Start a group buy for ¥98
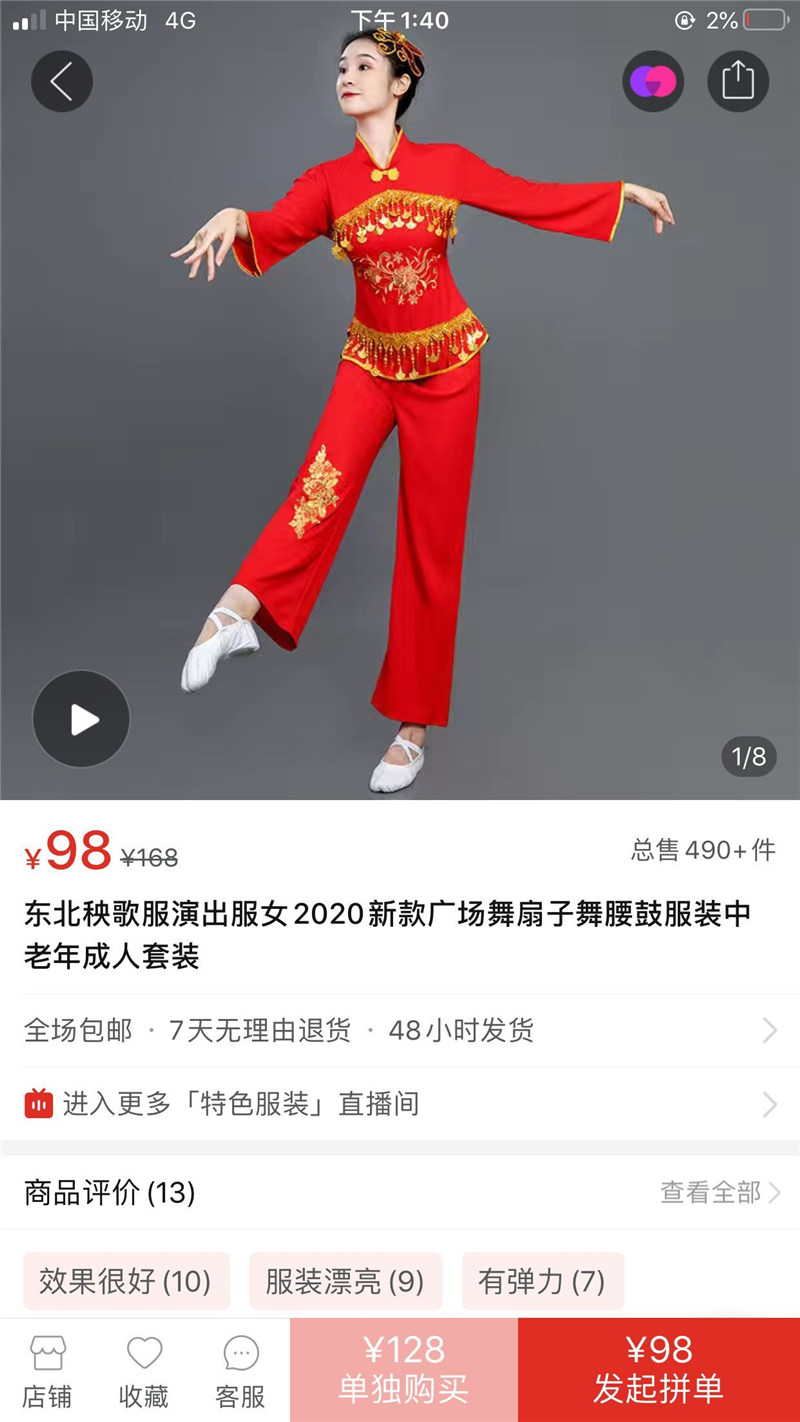 [659, 1370]
